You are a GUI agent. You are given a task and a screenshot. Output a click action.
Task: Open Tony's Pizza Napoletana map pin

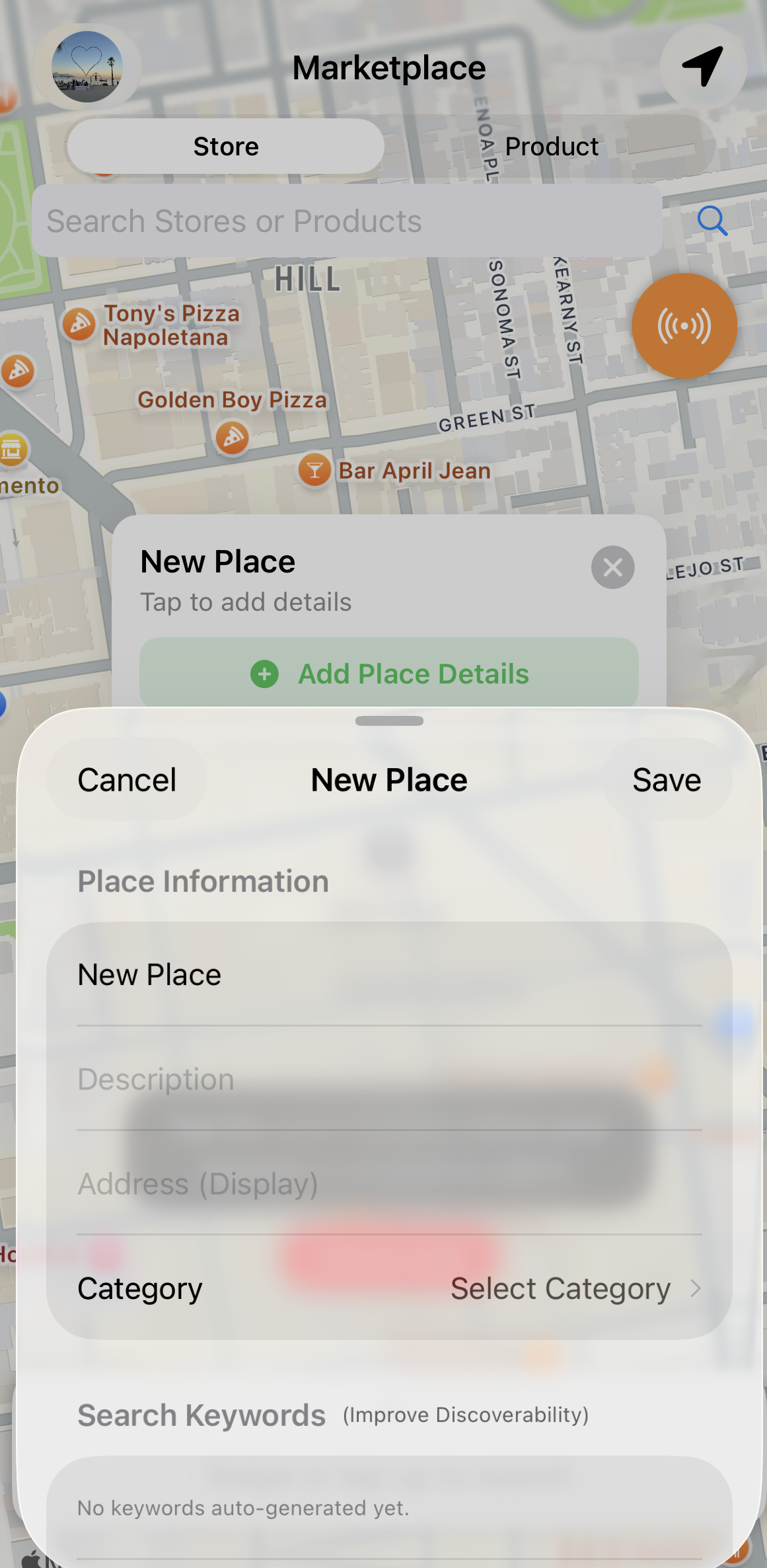click(x=79, y=324)
